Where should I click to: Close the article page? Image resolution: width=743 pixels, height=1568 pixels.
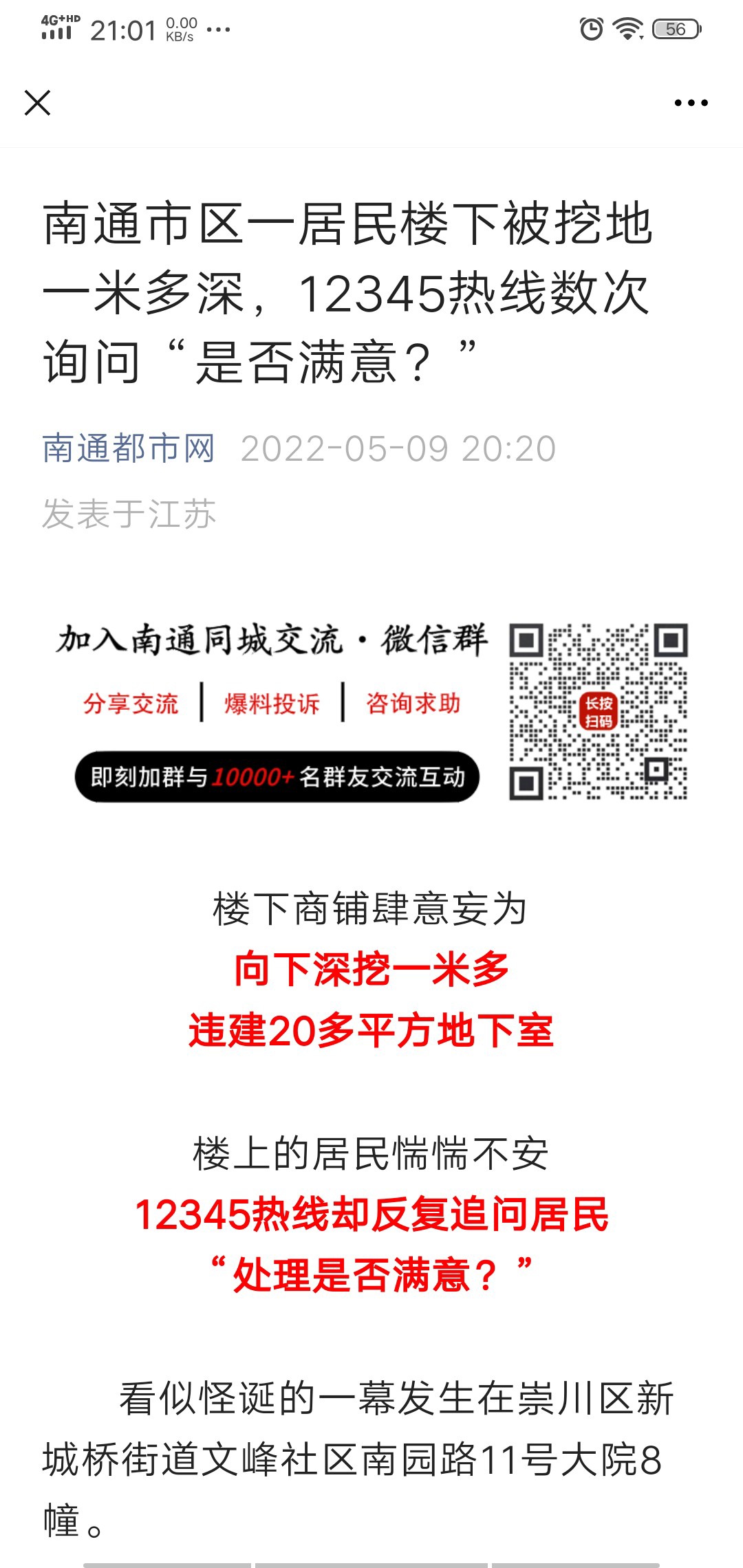(x=37, y=103)
